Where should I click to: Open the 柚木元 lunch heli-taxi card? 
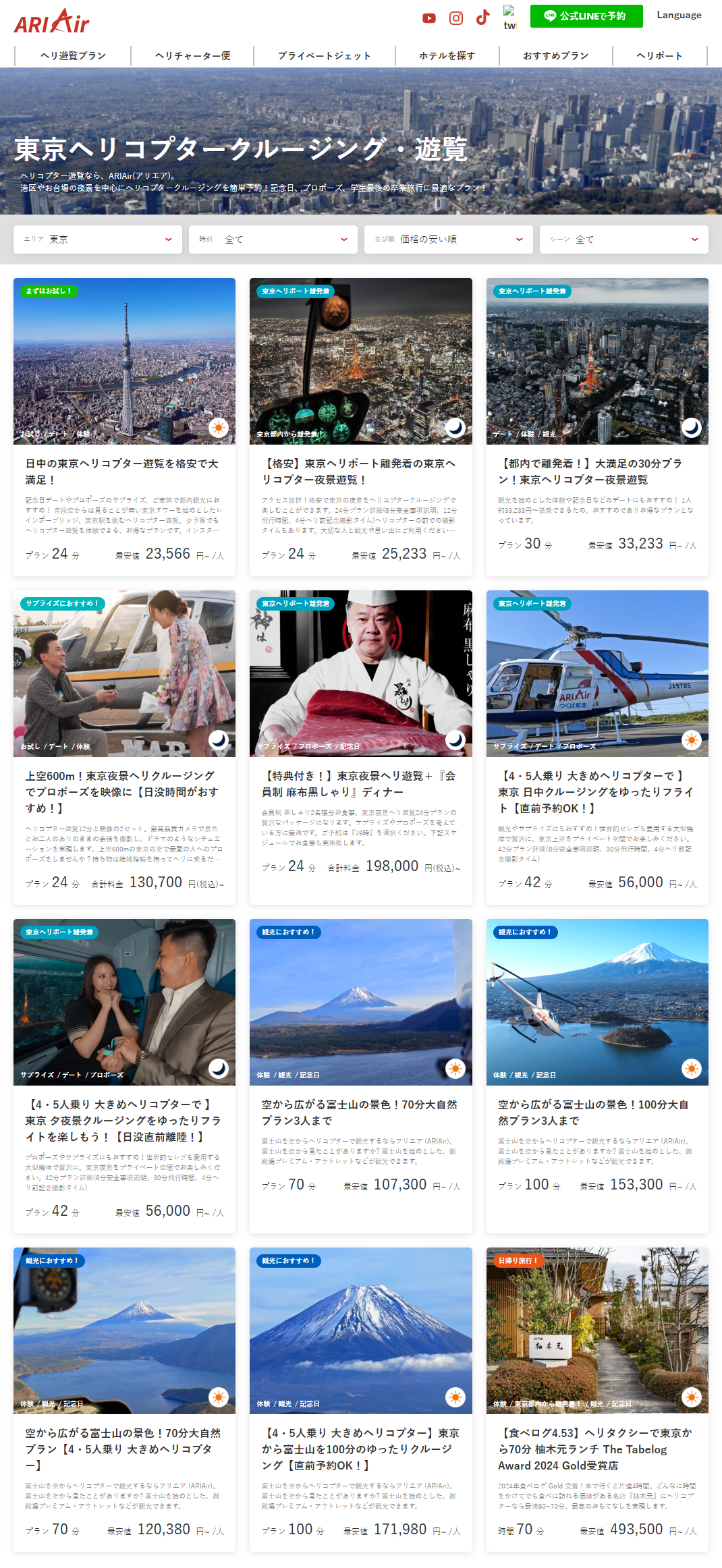pyautogui.click(x=597, y=1399)
